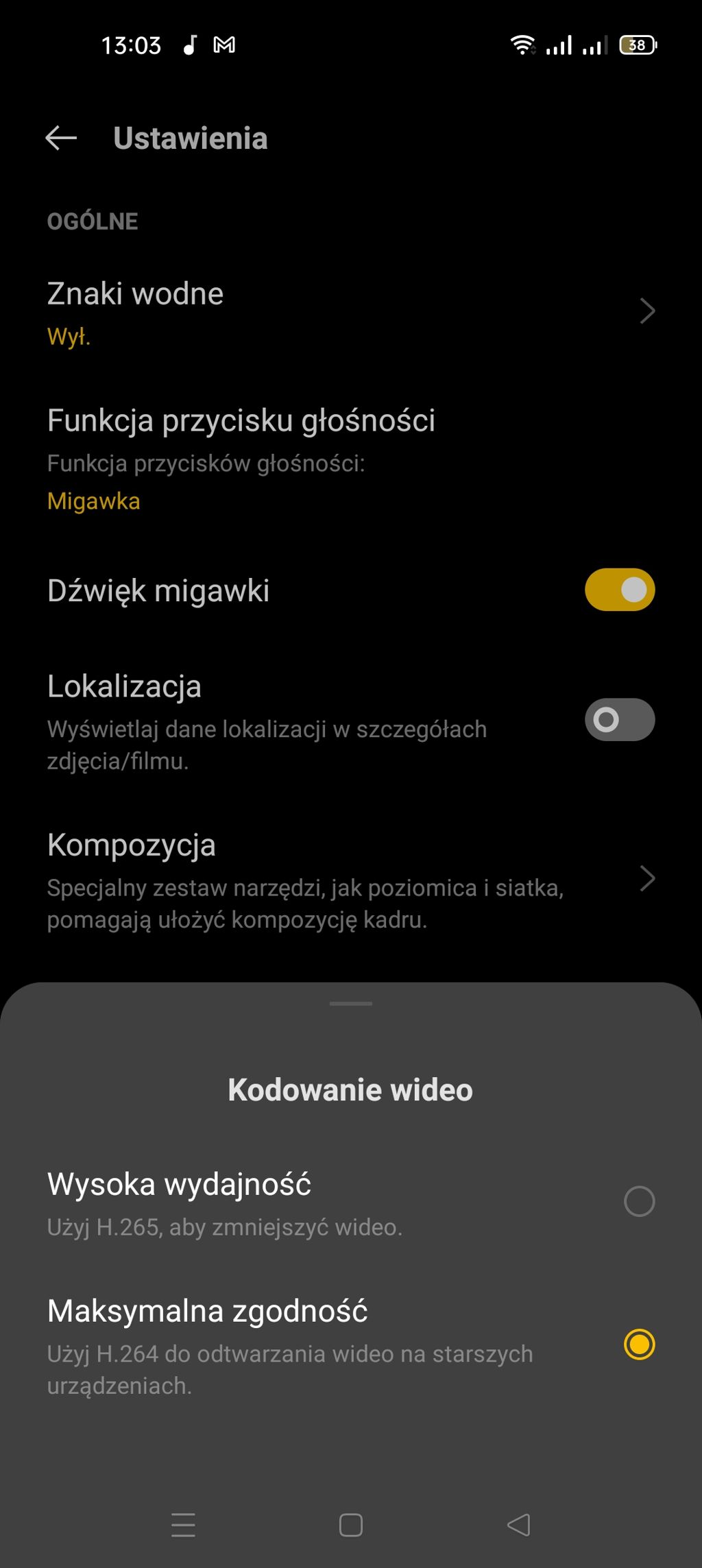Viewport: 702px width, 1568px height.
Task: Open Kompozycja settings
Action: (350, 879)
